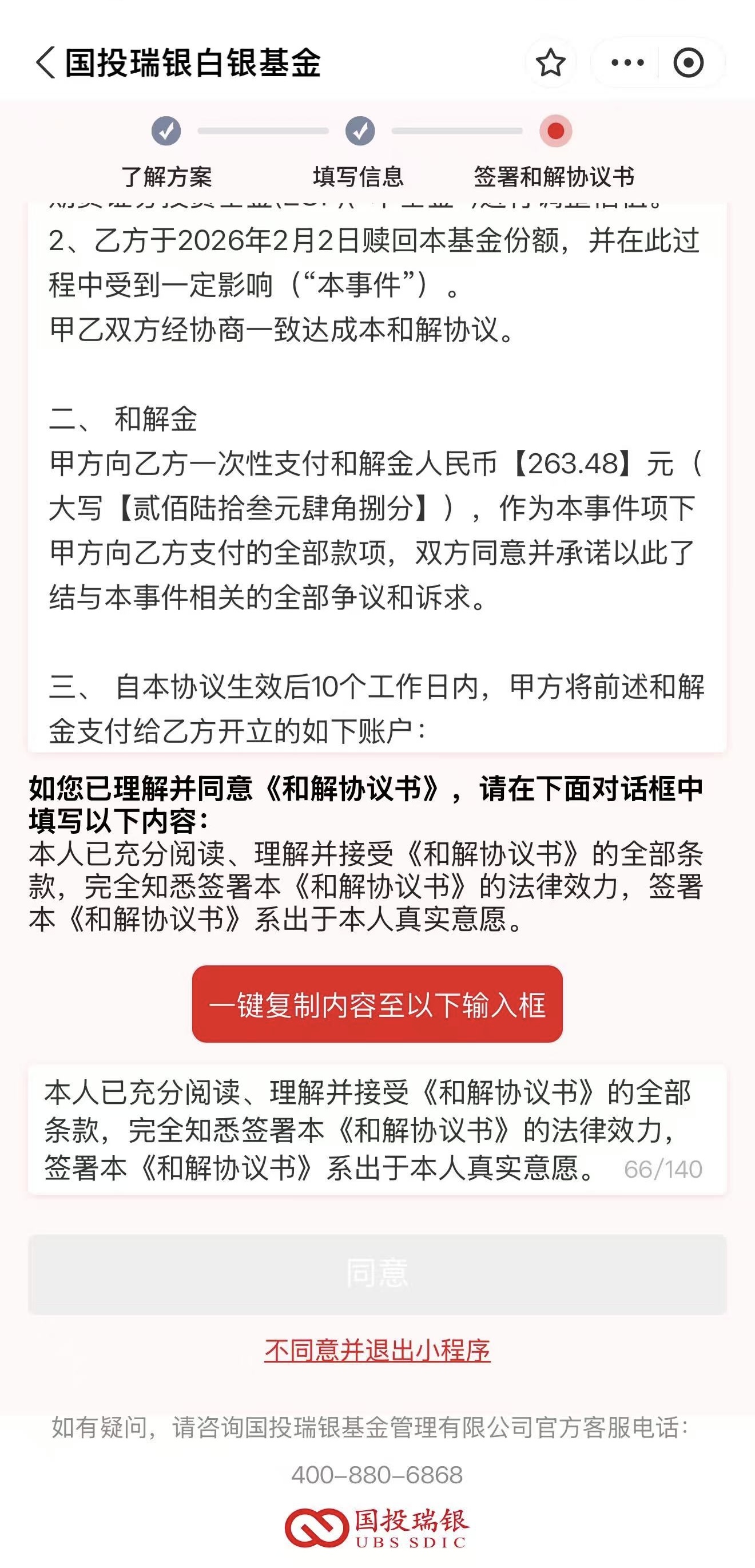Tap the 同意 button
This screenshot has height=1568, width=755.
pyautogui.click(x=377, y=1273)
